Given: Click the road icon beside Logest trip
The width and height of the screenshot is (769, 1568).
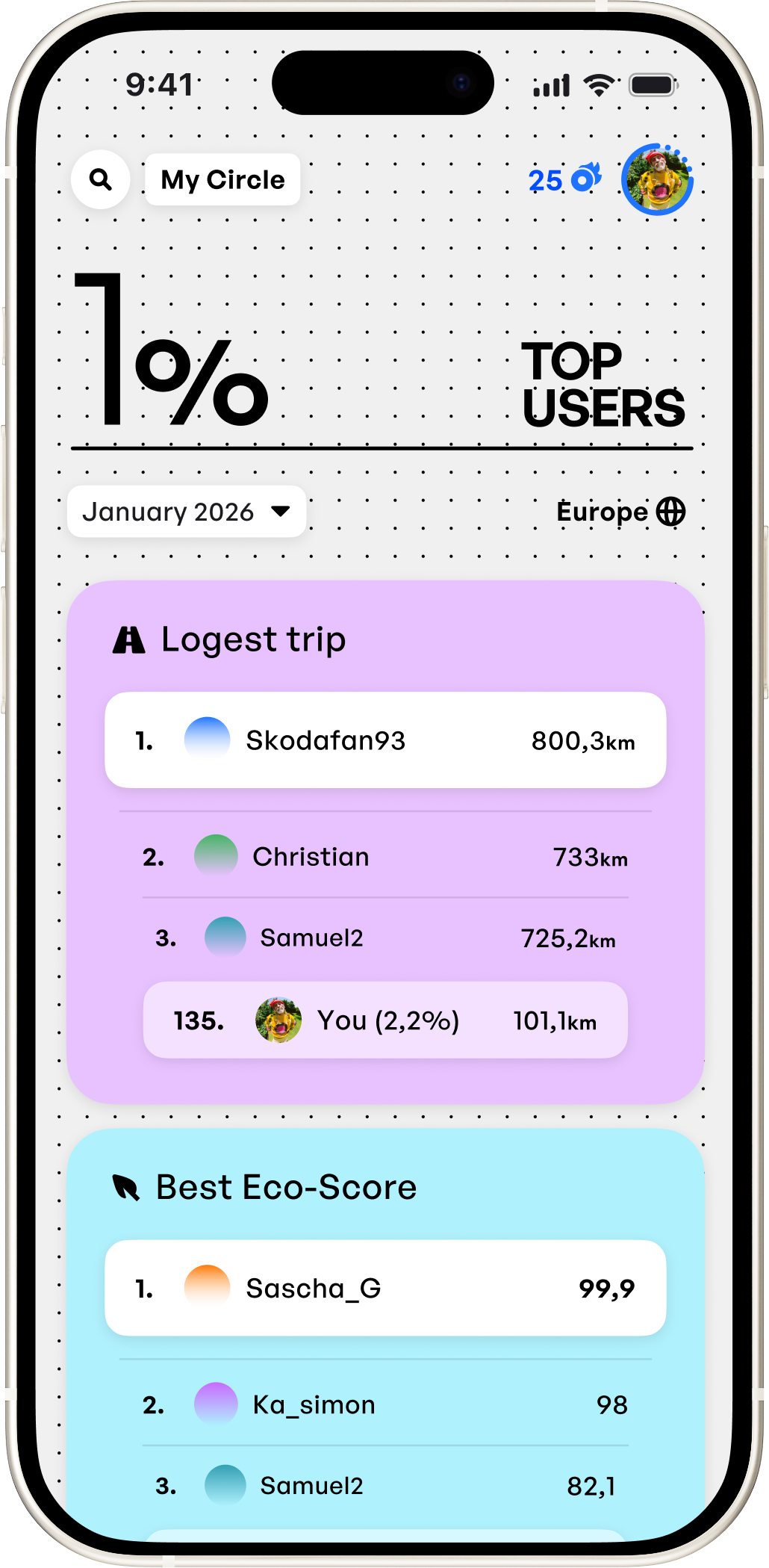Looking at the screenshot, I should [x=128, y=639].
